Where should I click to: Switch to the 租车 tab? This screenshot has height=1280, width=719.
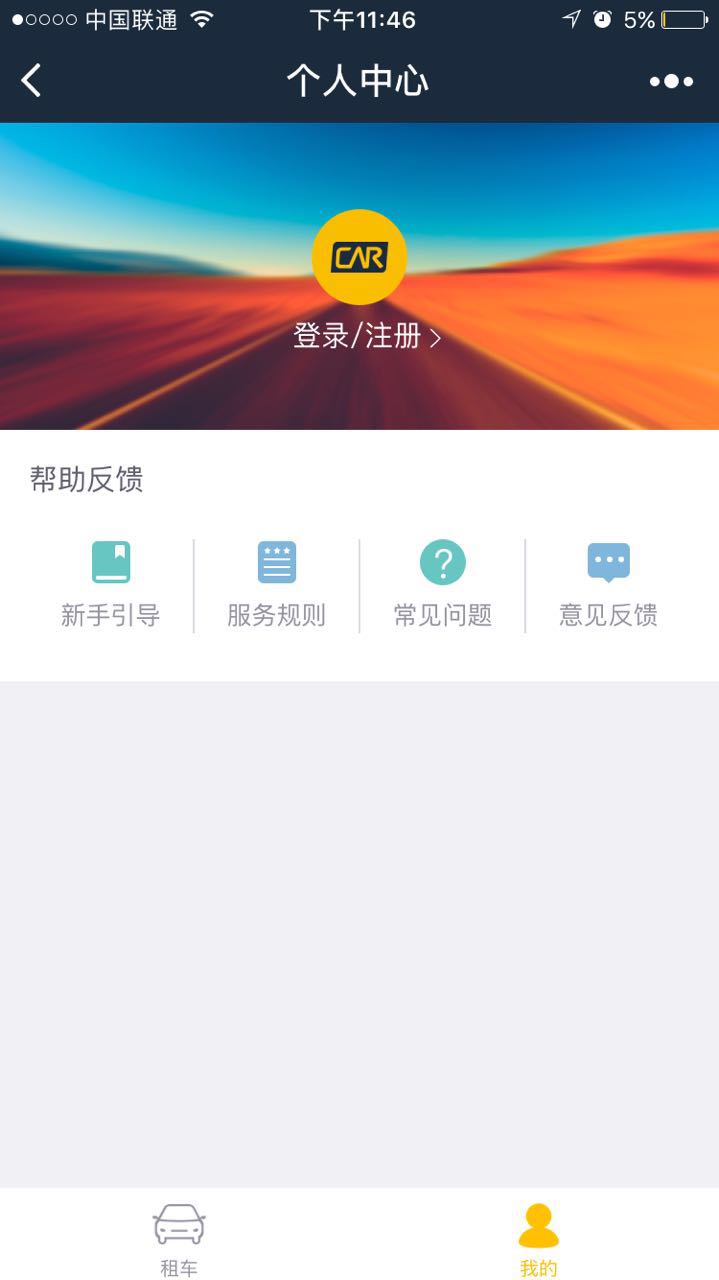[x=179, y=1238]
